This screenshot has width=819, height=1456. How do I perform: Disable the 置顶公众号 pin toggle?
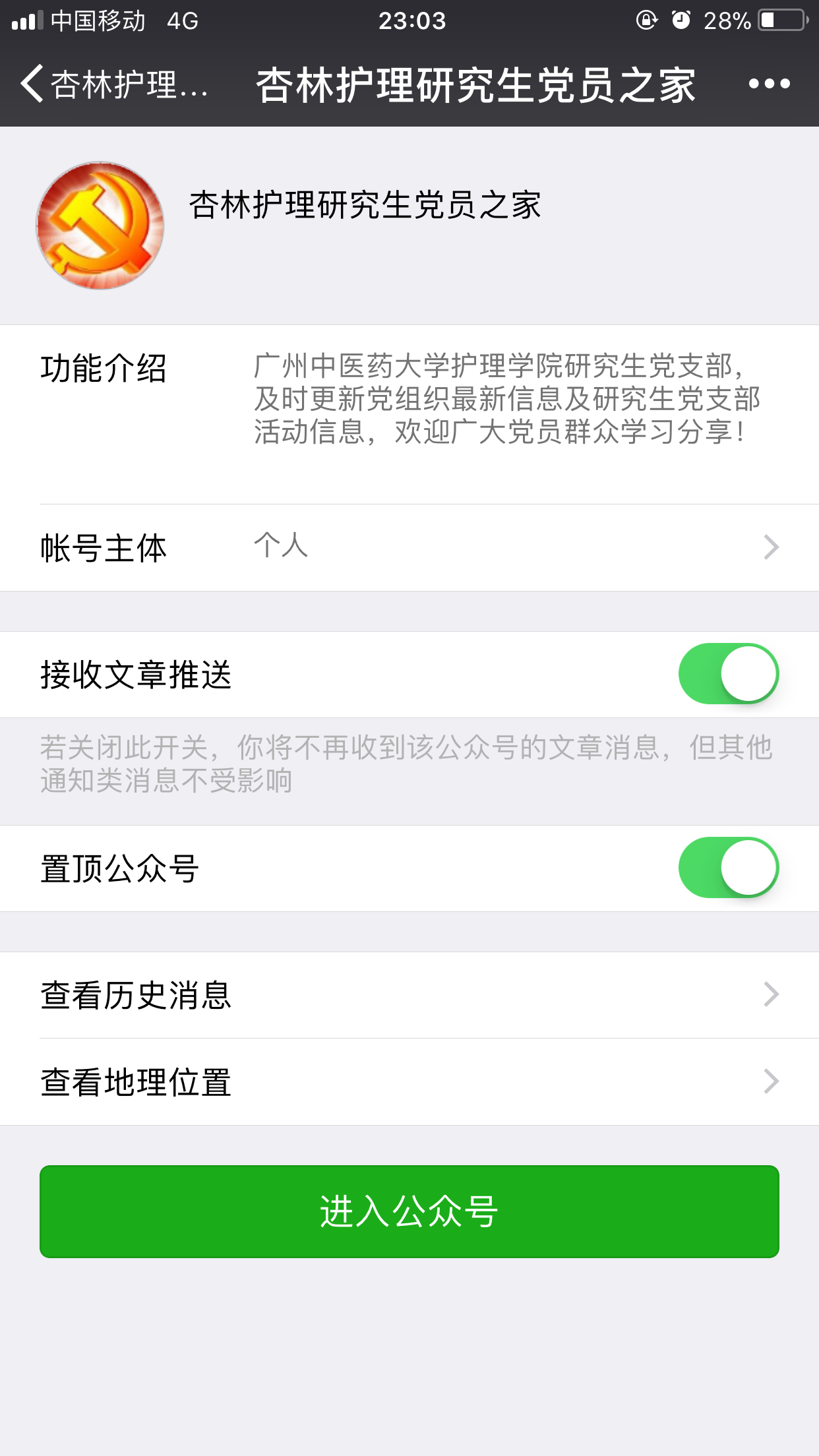729,868
